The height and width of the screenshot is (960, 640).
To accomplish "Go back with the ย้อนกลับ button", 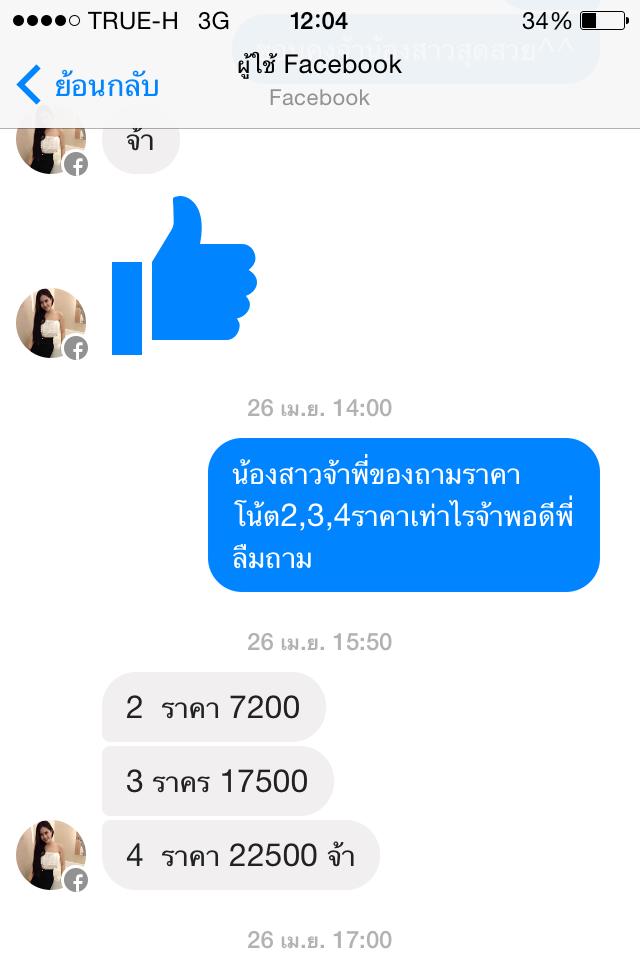I will (x=88, y=84).
